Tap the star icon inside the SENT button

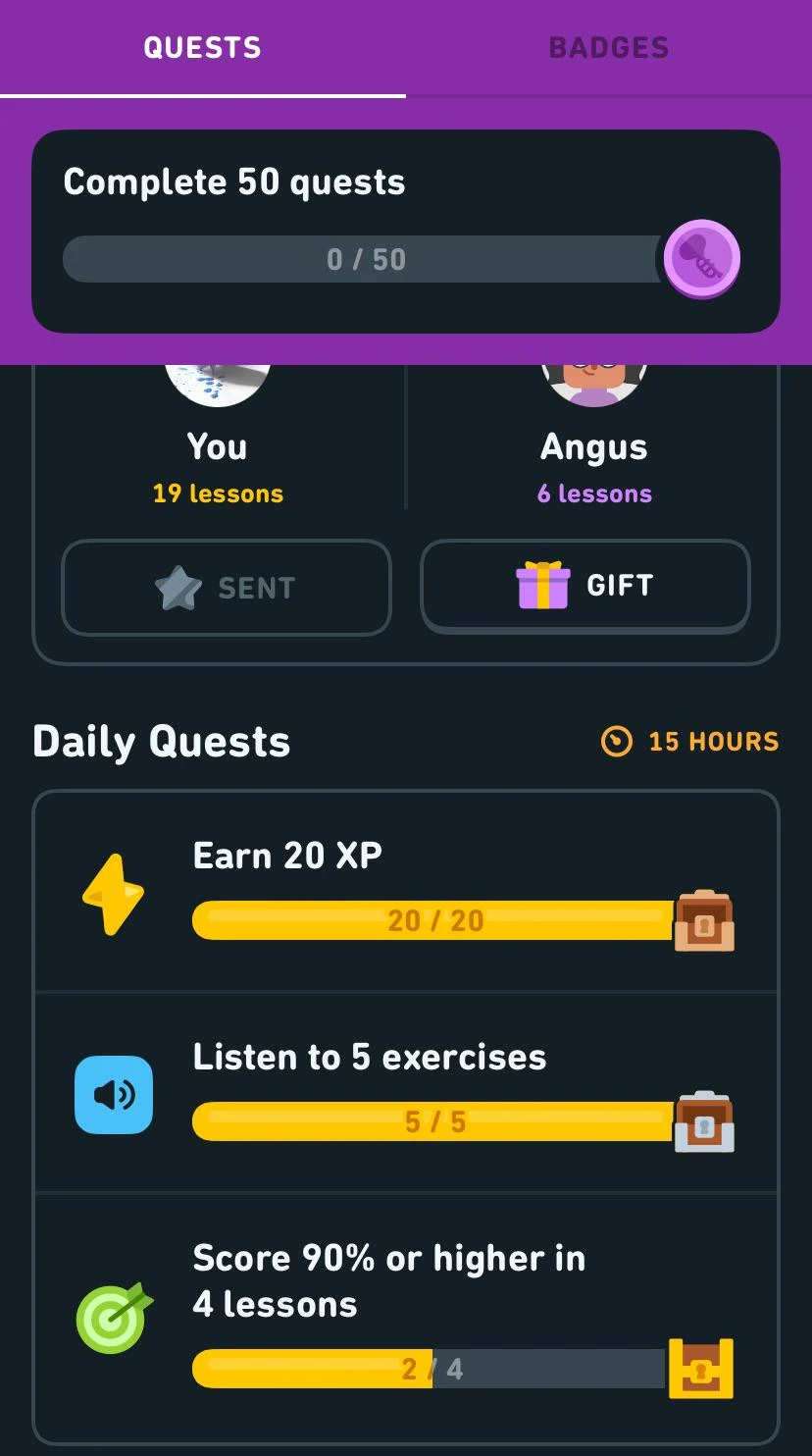point(177,588)
